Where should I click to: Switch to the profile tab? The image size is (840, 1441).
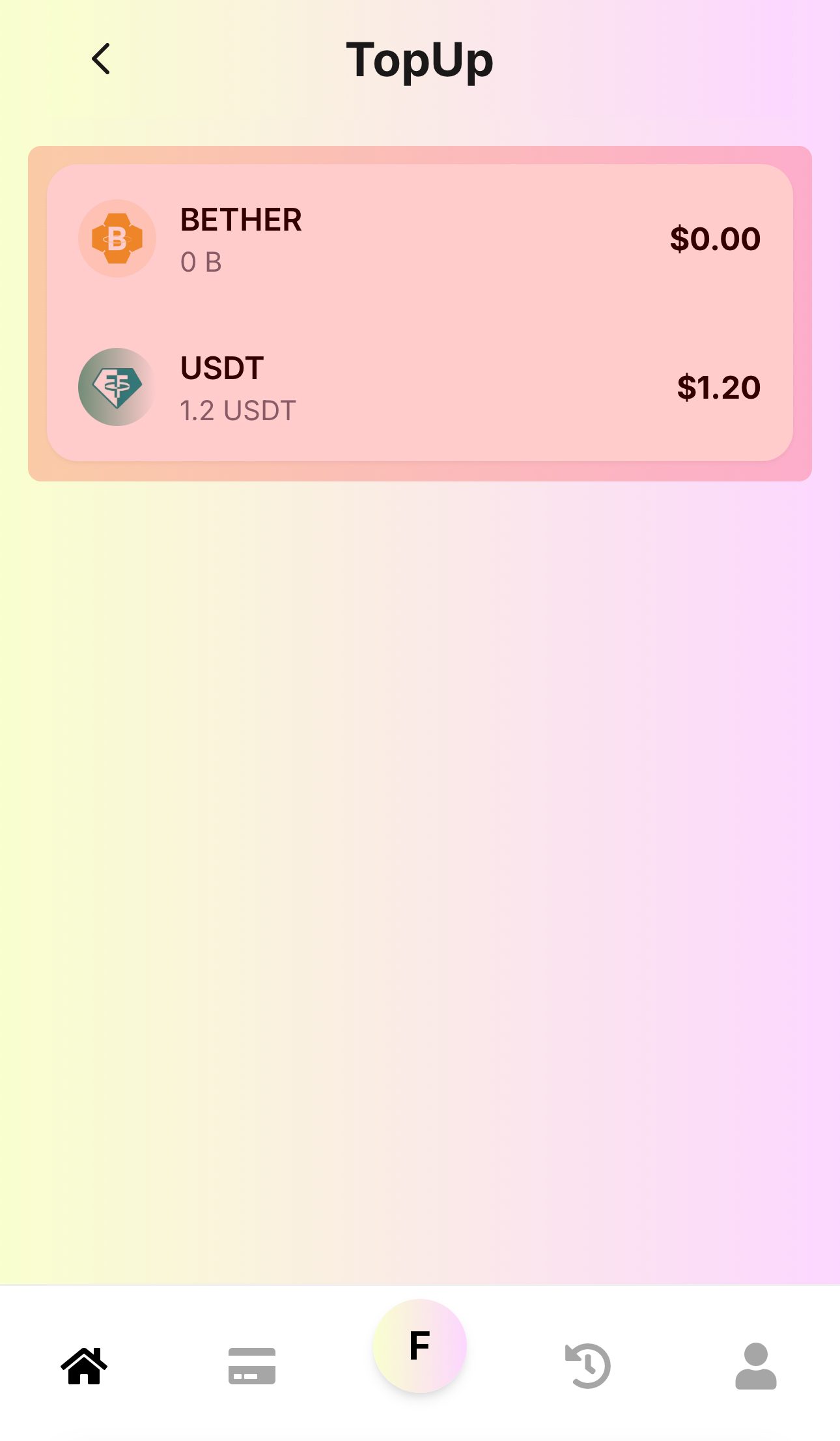pyautogui.click(x=755, y=1366)
